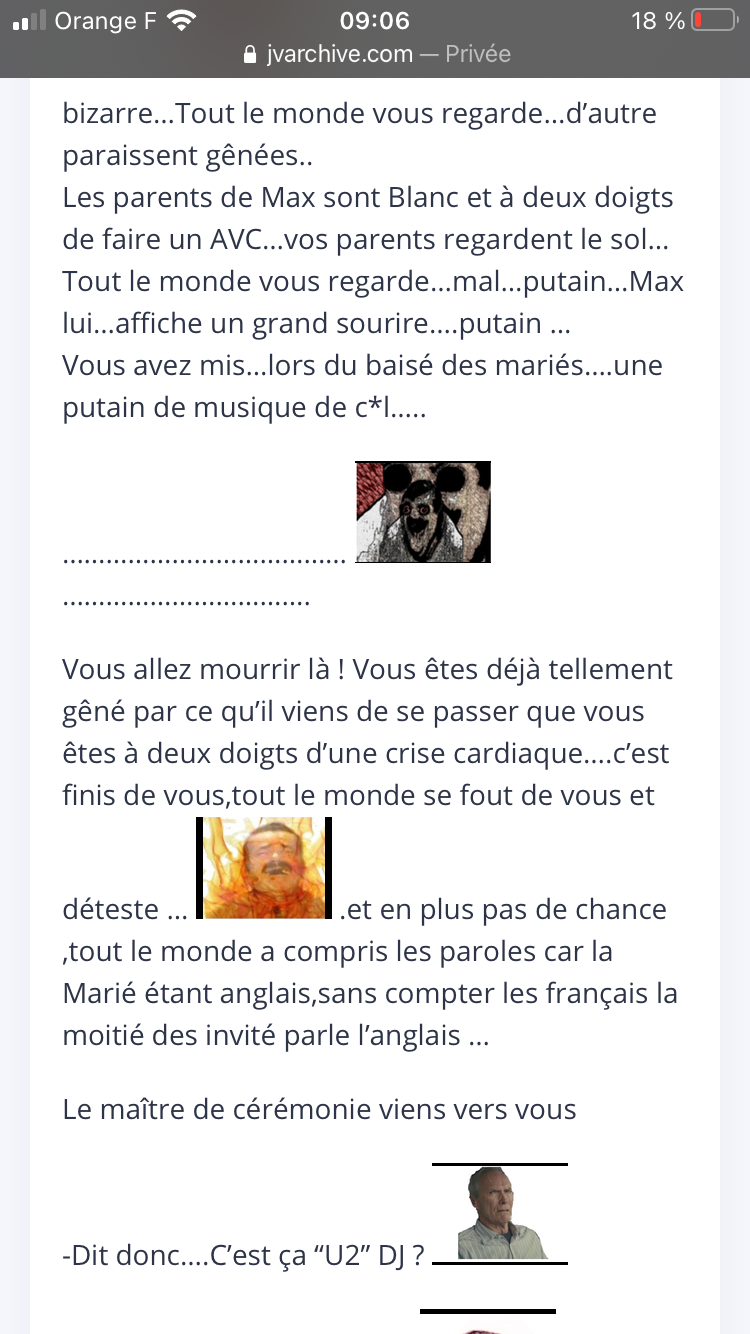
Task: Open the gray-haired man sticker after DJ
Action: click(x=500, y=1213)
